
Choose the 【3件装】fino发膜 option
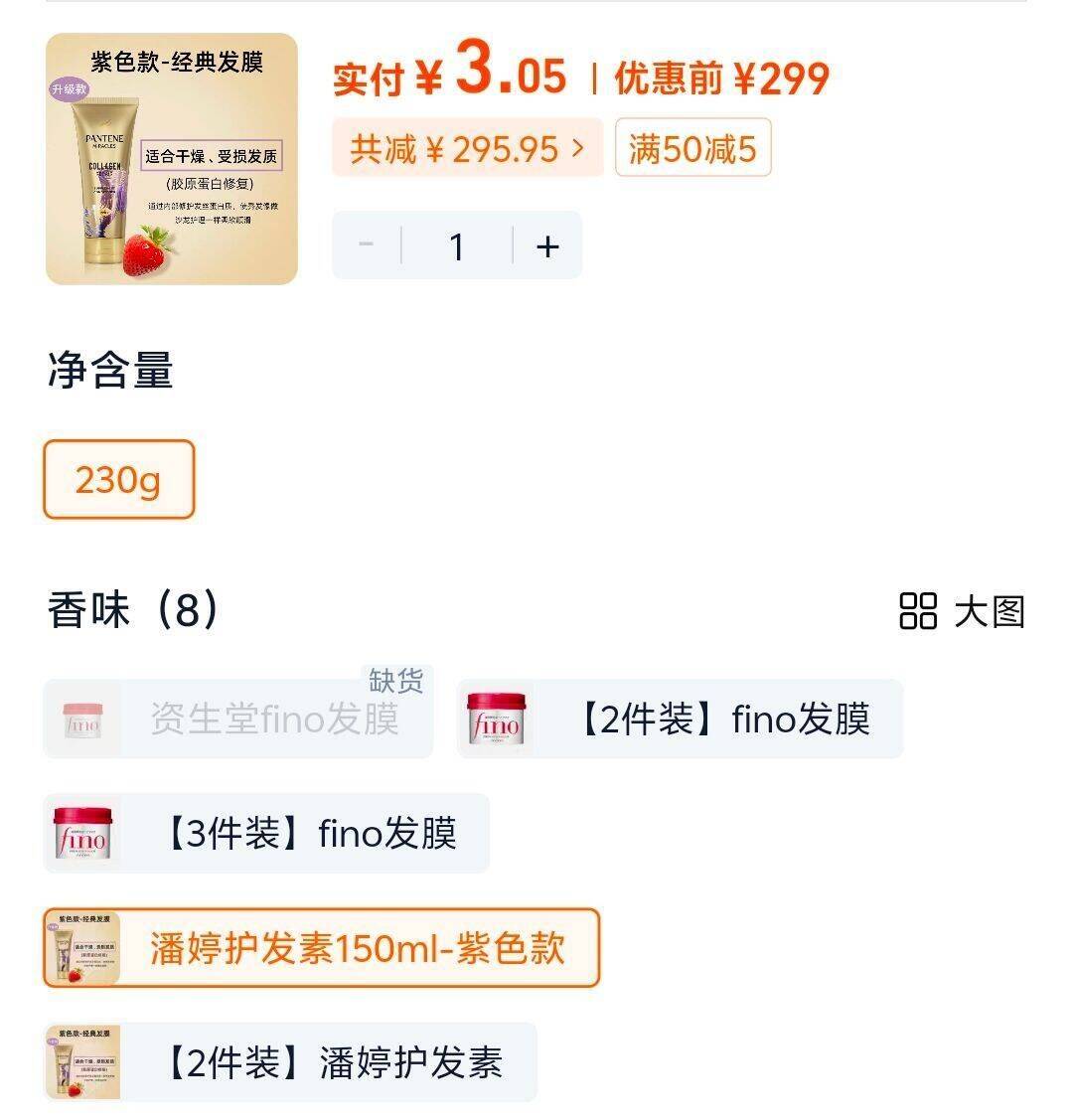pos(266,833)
